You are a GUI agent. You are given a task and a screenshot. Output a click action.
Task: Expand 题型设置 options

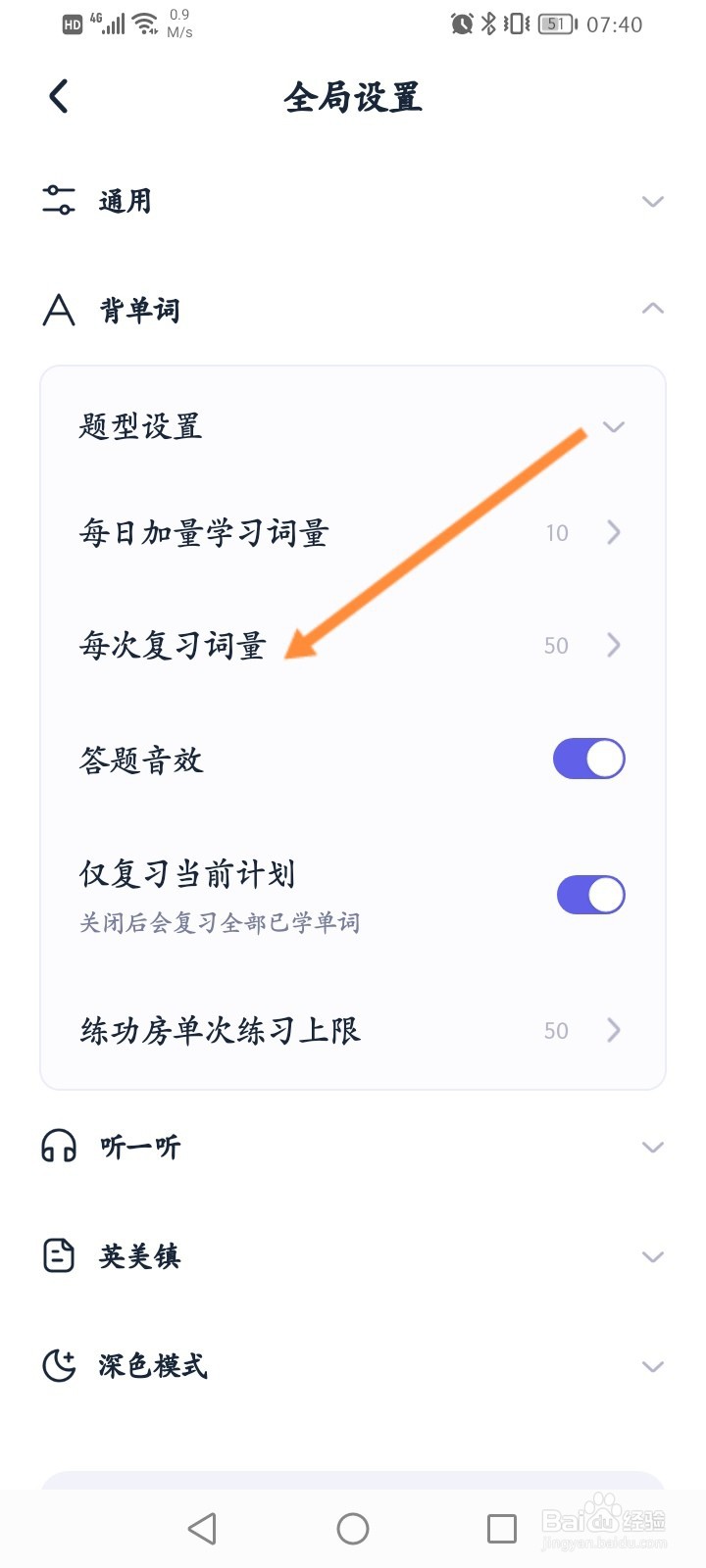pyautogui.click(x=353, y=426)
